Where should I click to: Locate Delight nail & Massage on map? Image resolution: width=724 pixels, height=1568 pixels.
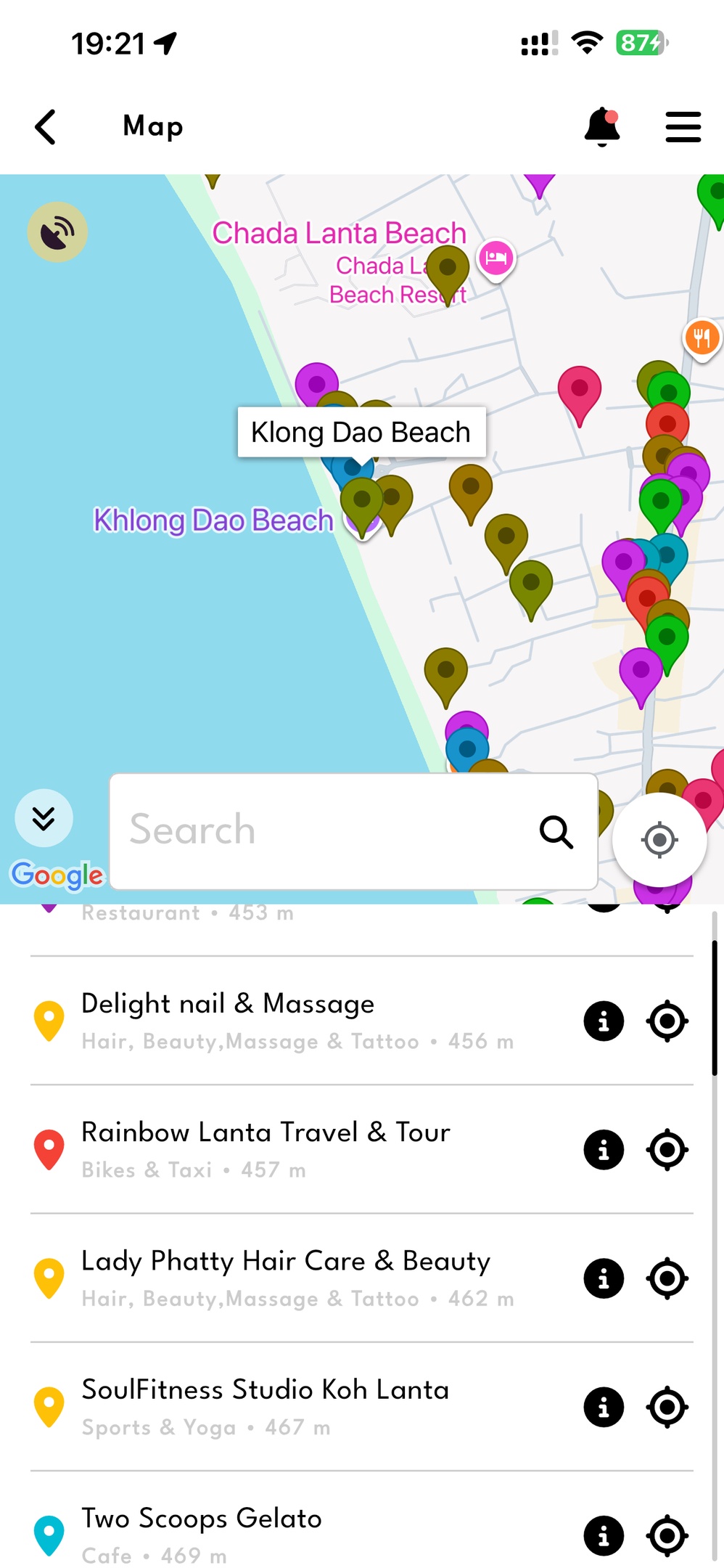(x=667, y=1021)
